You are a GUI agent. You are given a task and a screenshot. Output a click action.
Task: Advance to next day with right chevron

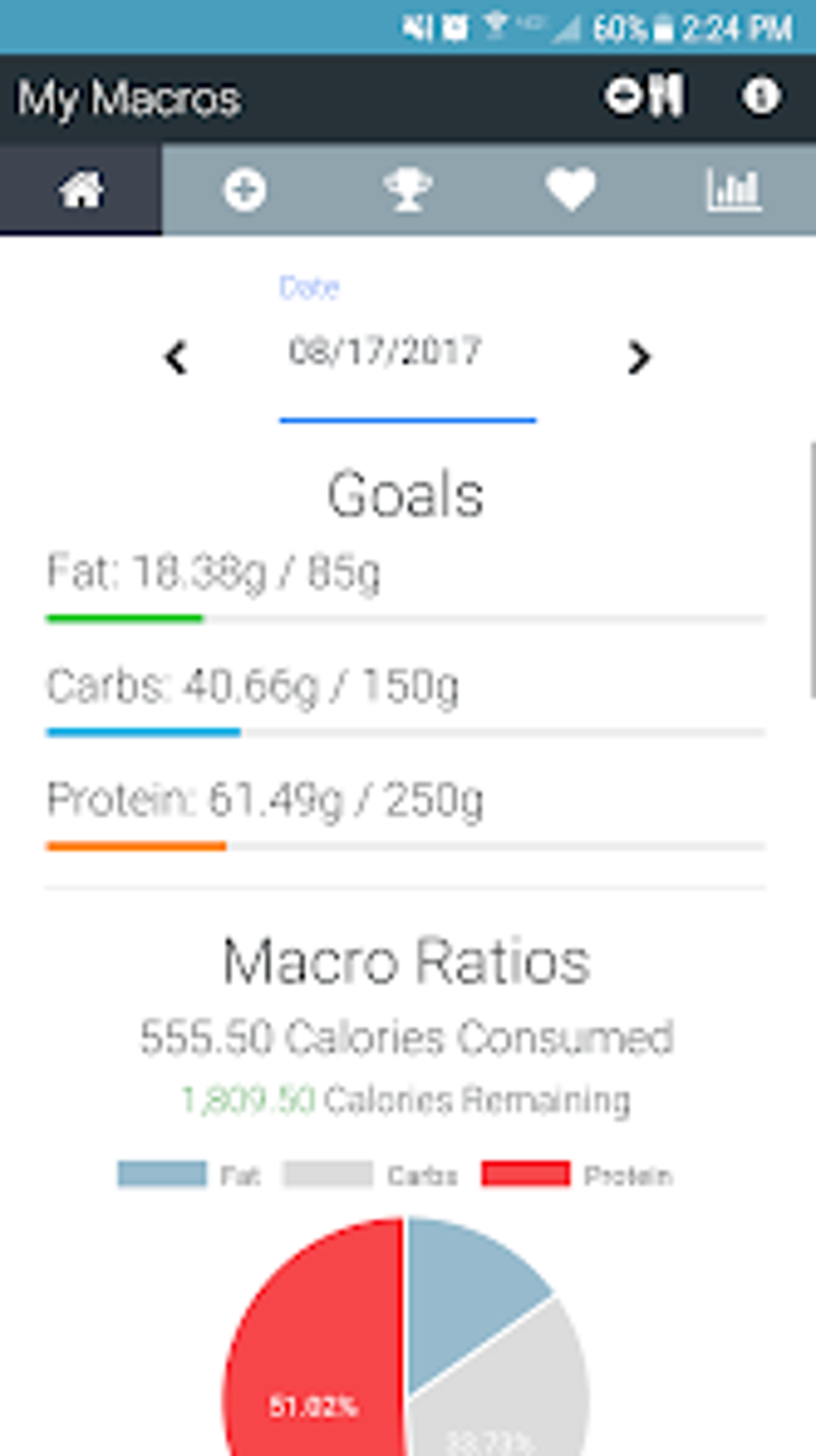tap(638, 358)
